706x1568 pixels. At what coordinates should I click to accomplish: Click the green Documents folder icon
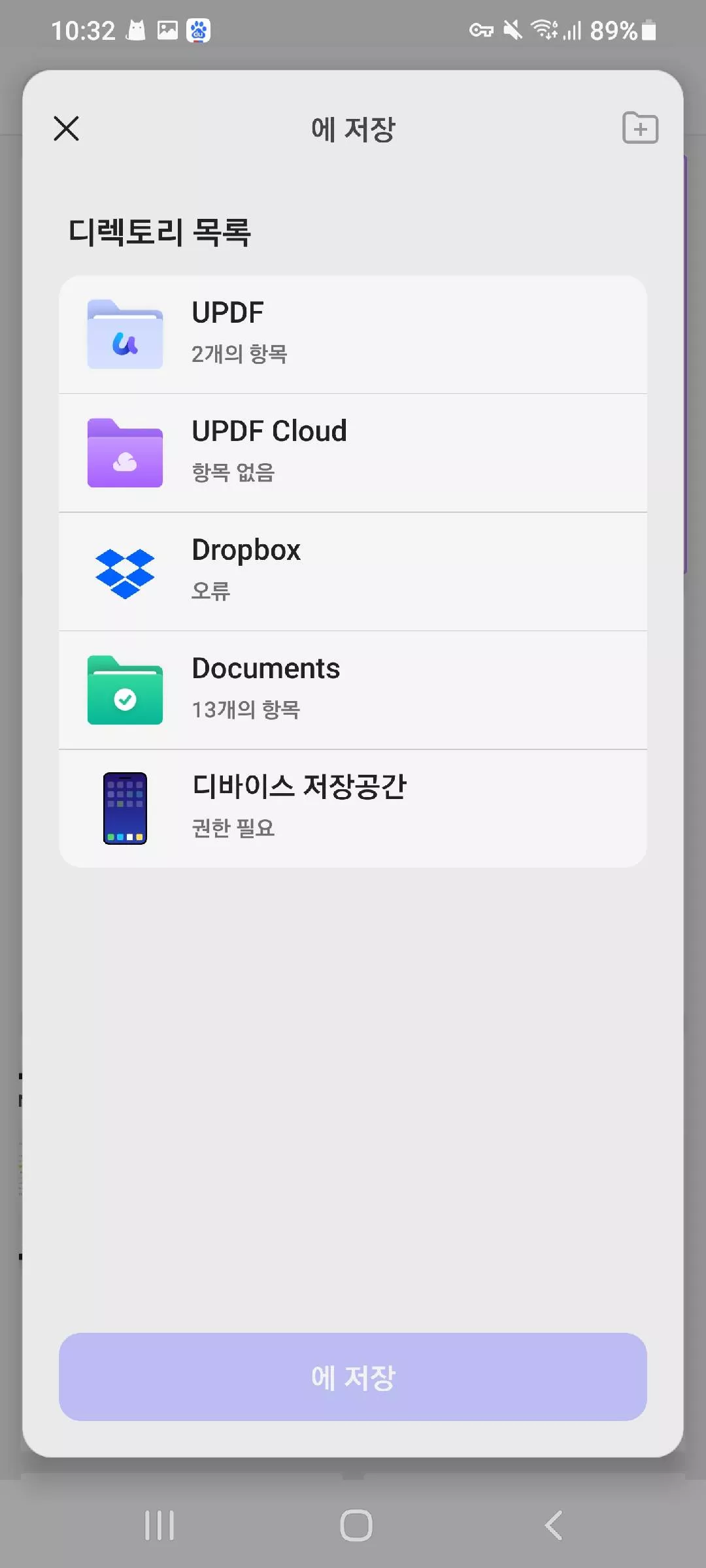125,691
